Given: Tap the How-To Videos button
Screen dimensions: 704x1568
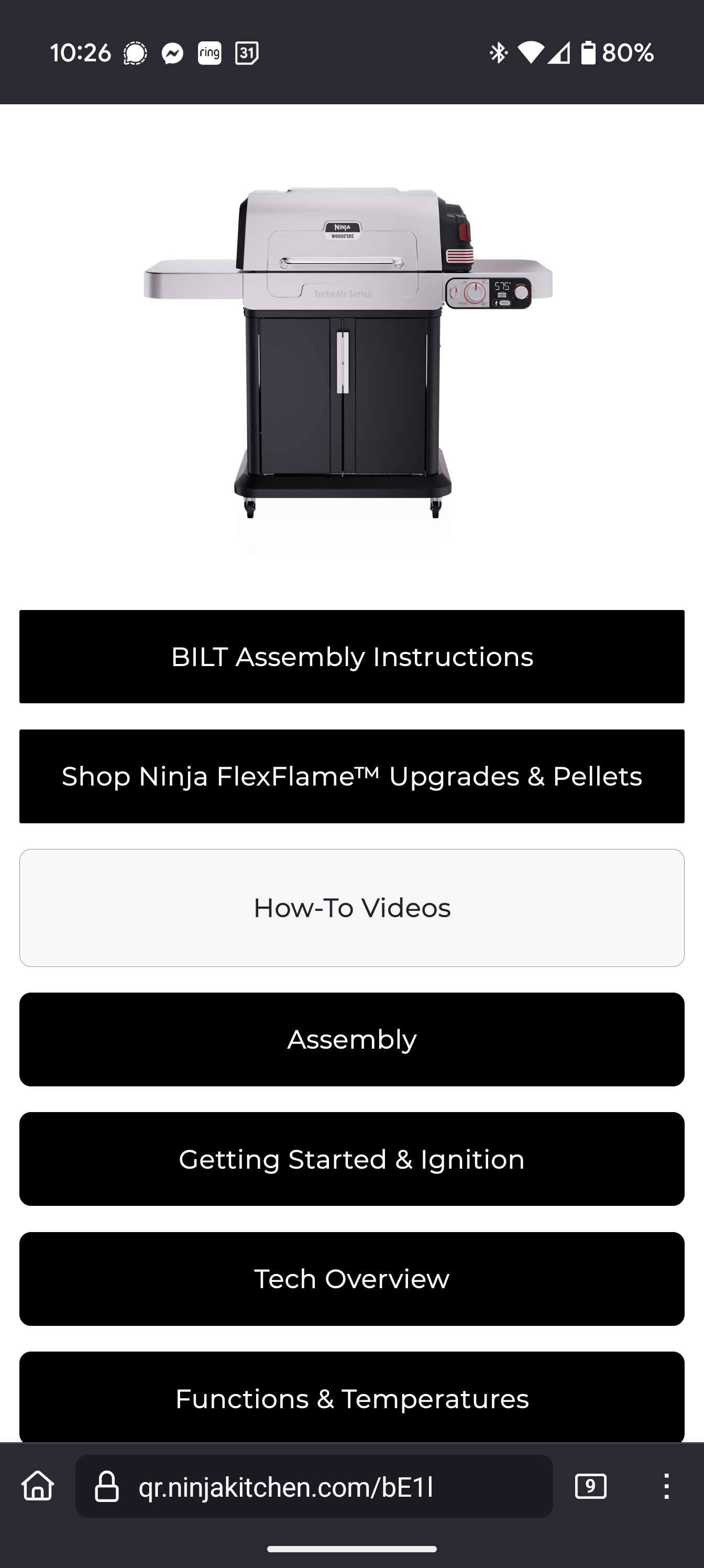Looking at the screenshot, I should click(351, 908).
